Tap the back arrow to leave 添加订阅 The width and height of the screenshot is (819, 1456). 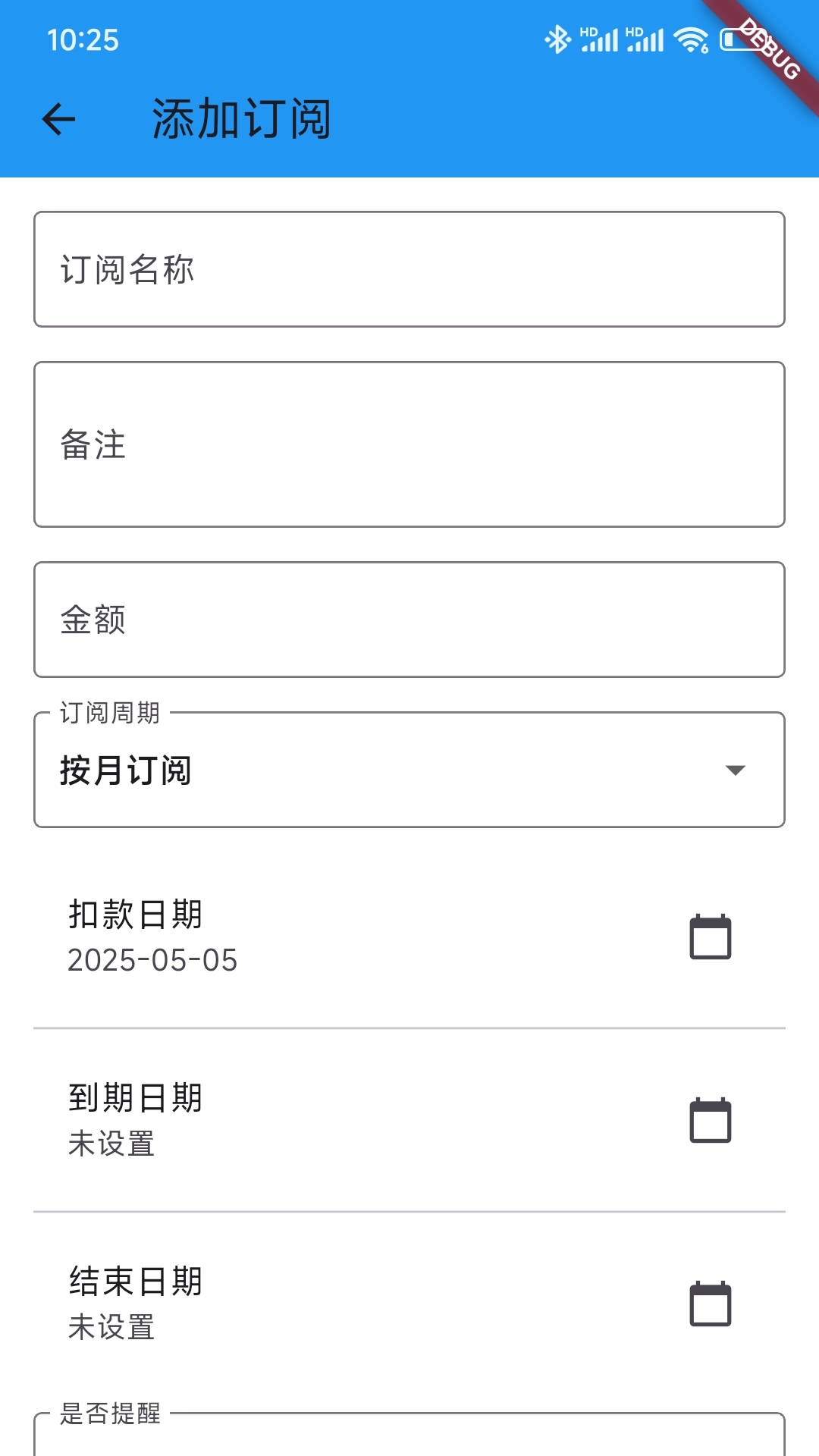[58, 118]
